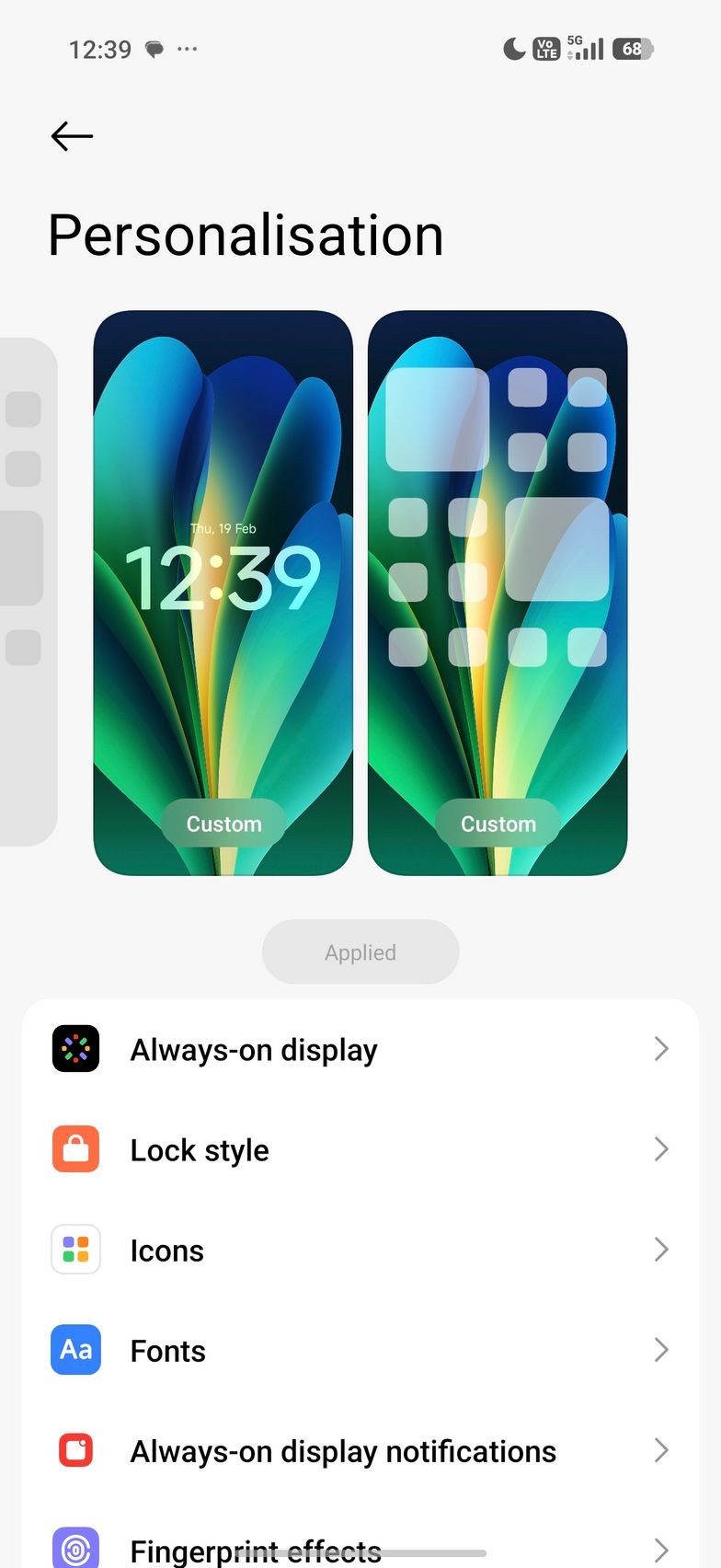This screenshot has width=721, height=1568.
Task: Open the home screen wallpaper preview
Action: [x=498, y=589]
